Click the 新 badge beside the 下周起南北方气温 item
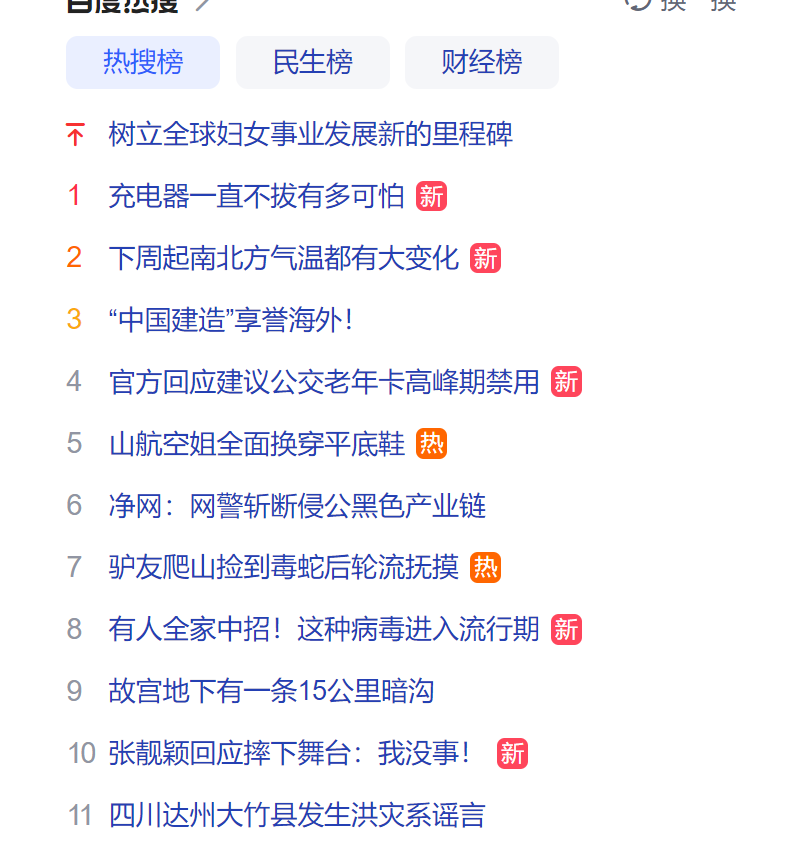 (x=487, y=258)
